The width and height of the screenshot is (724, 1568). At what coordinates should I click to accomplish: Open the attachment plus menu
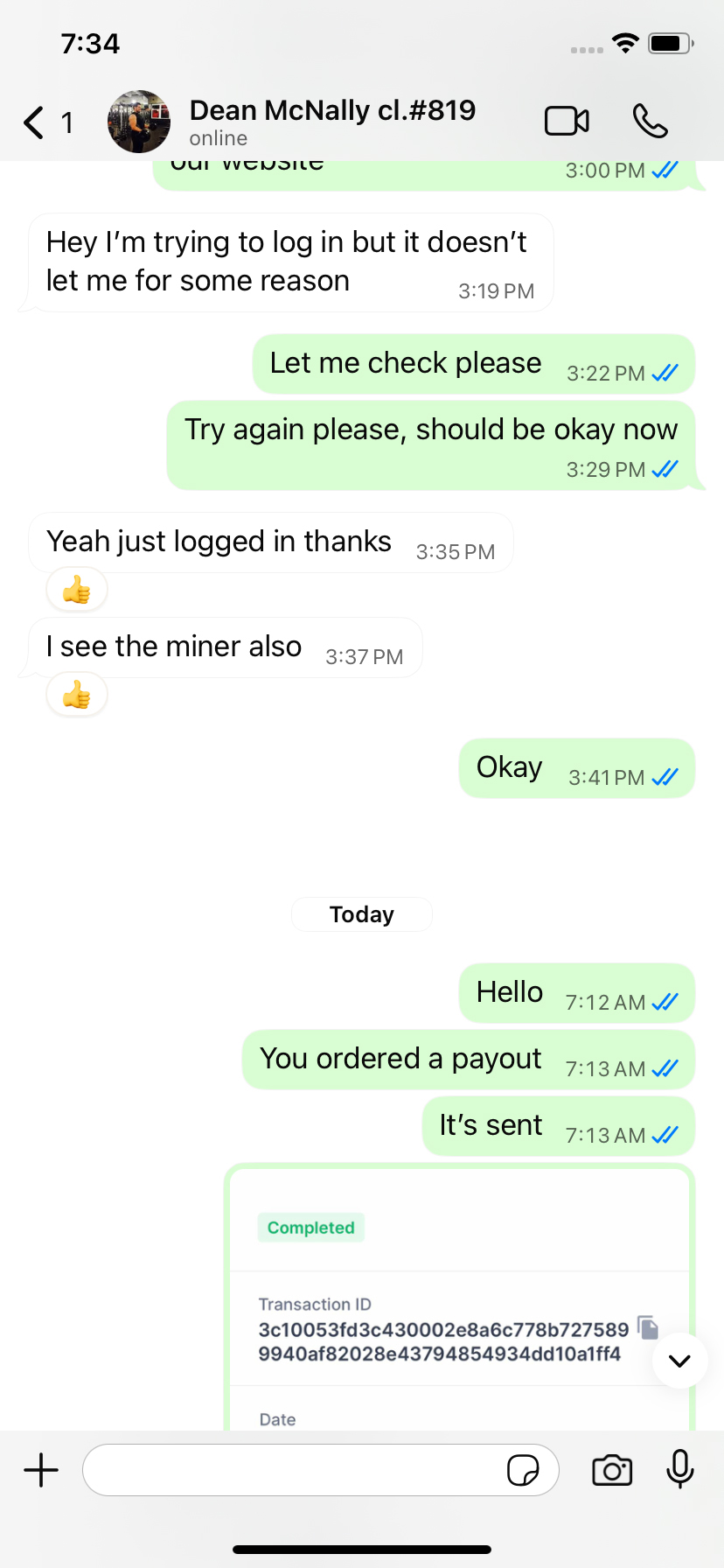coord(41,1470)
